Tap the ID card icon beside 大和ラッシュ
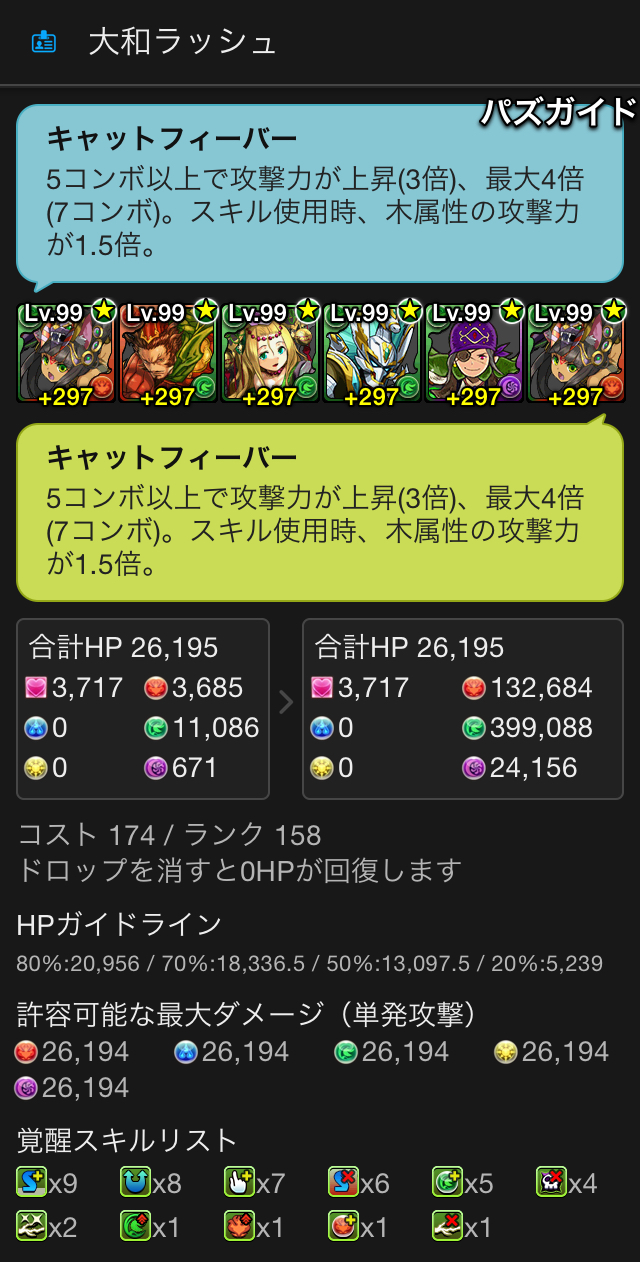Viewport: 640px width, 1262px height. coord(44,42)
